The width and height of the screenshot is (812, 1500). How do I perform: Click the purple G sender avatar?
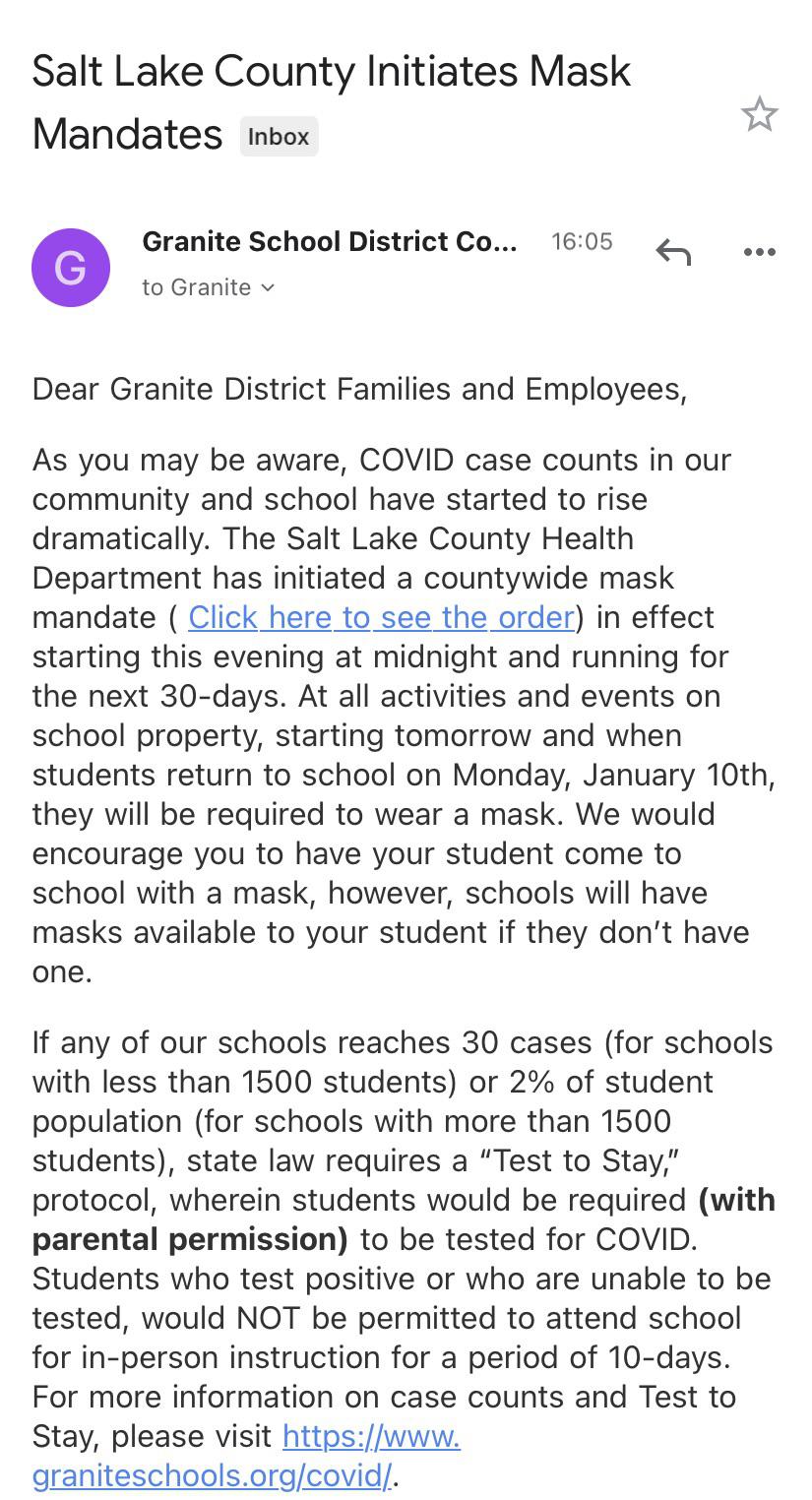click(x=71, y=267)
